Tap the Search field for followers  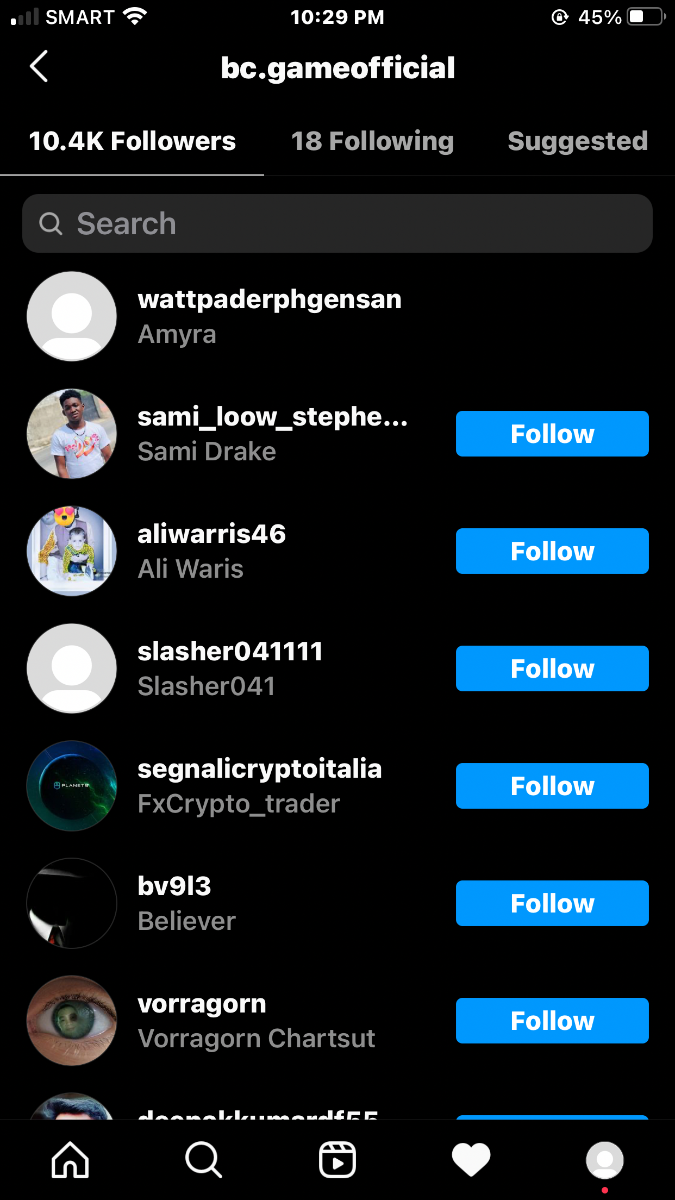tap(337, 223)
